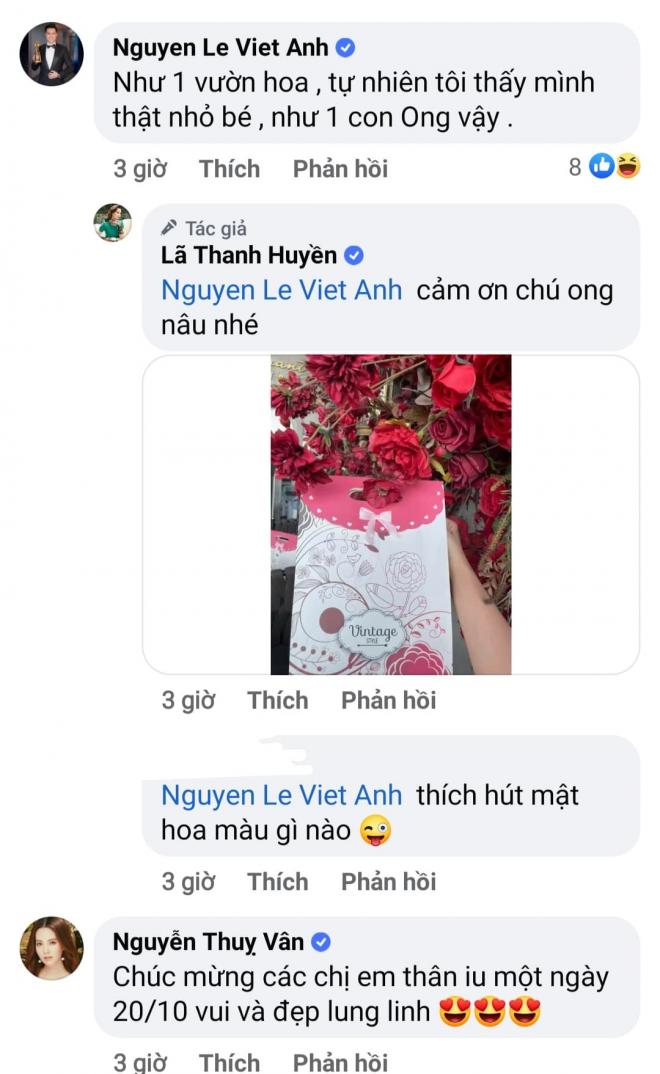Tap mention in Lã Thanh Huyền's reply
Viewport: 660px width, 1074px height.
281,291
